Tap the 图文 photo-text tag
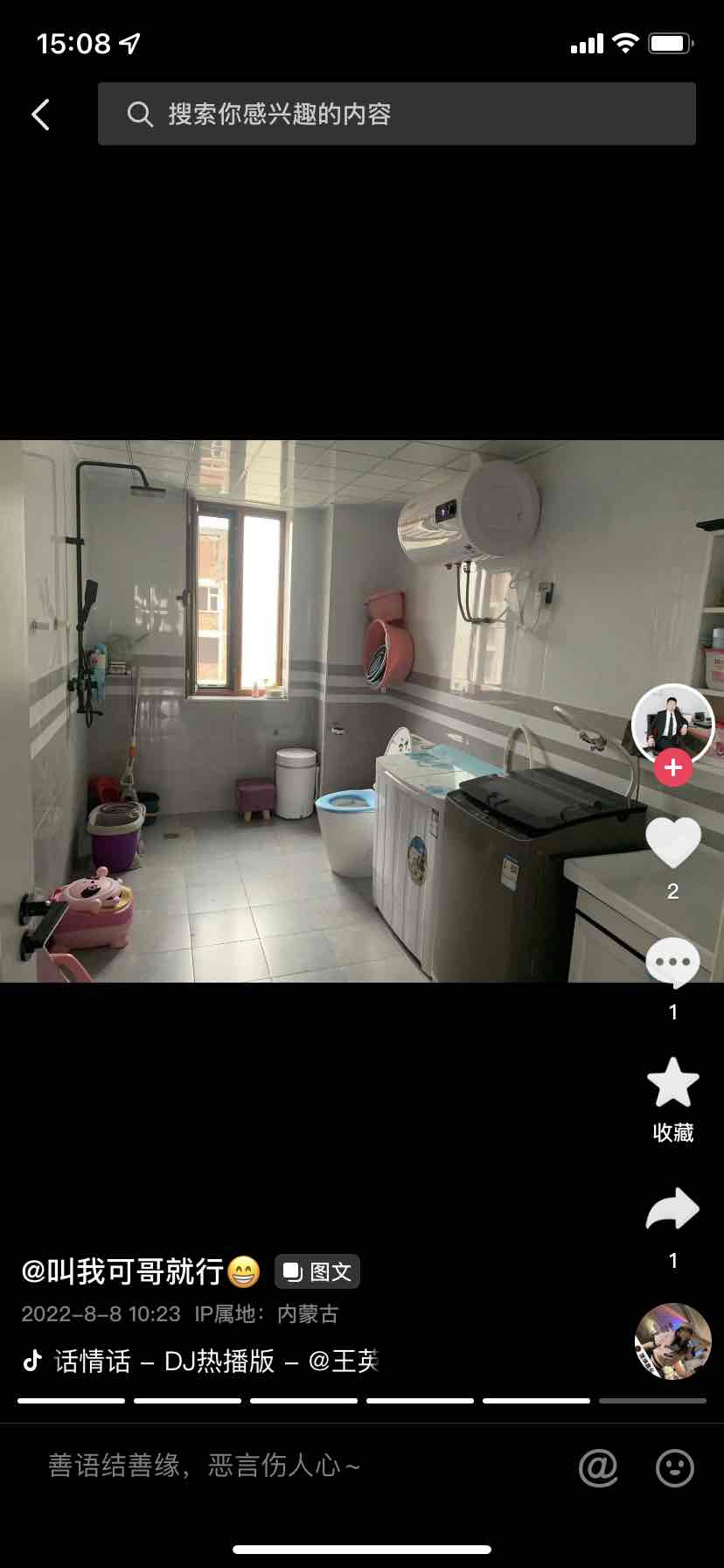Viewport: 724px width, 1568px height. coord(317,1271)
